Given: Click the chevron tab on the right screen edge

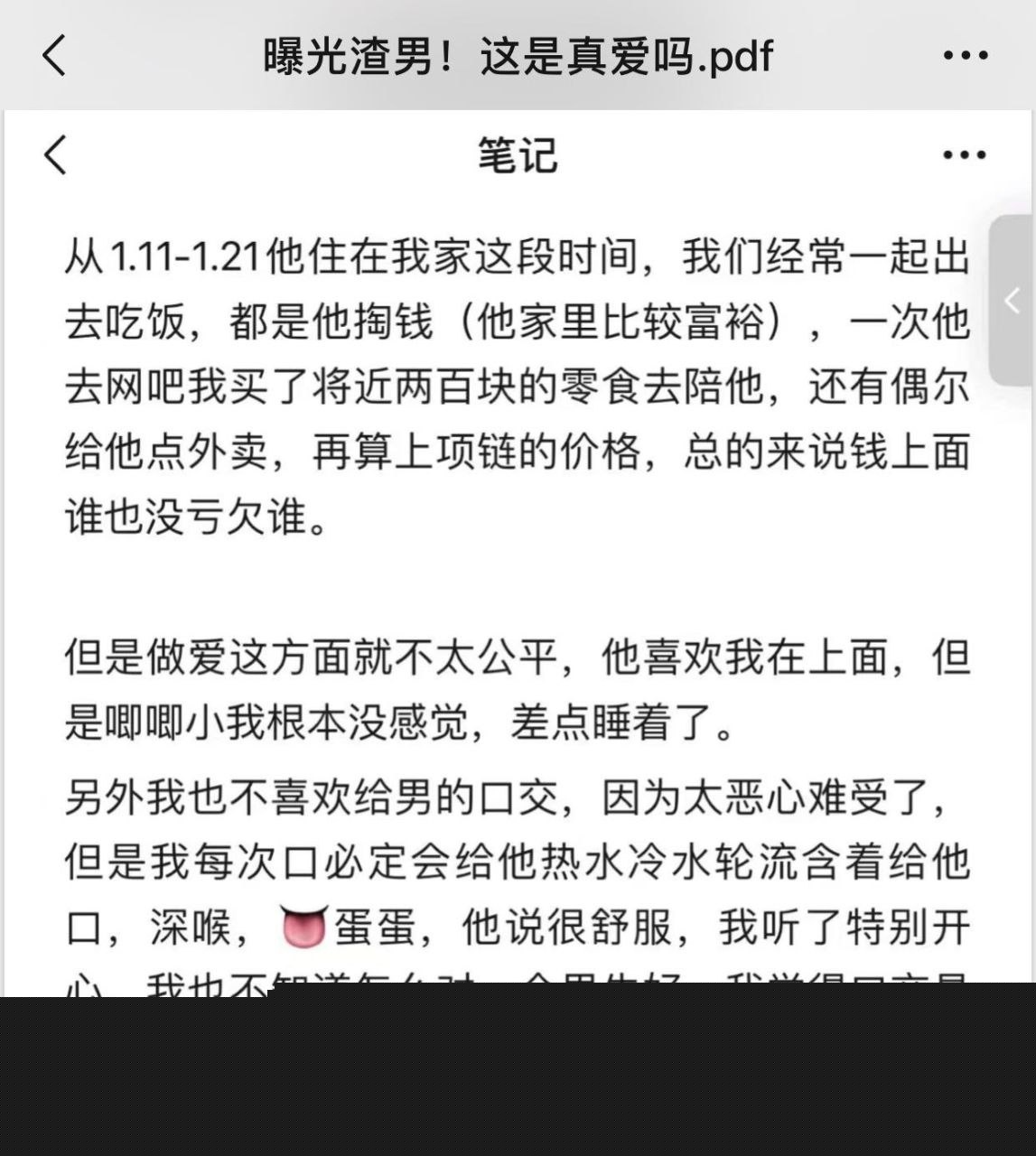Looking at the screenshot, I should (x=1013, y=302).
